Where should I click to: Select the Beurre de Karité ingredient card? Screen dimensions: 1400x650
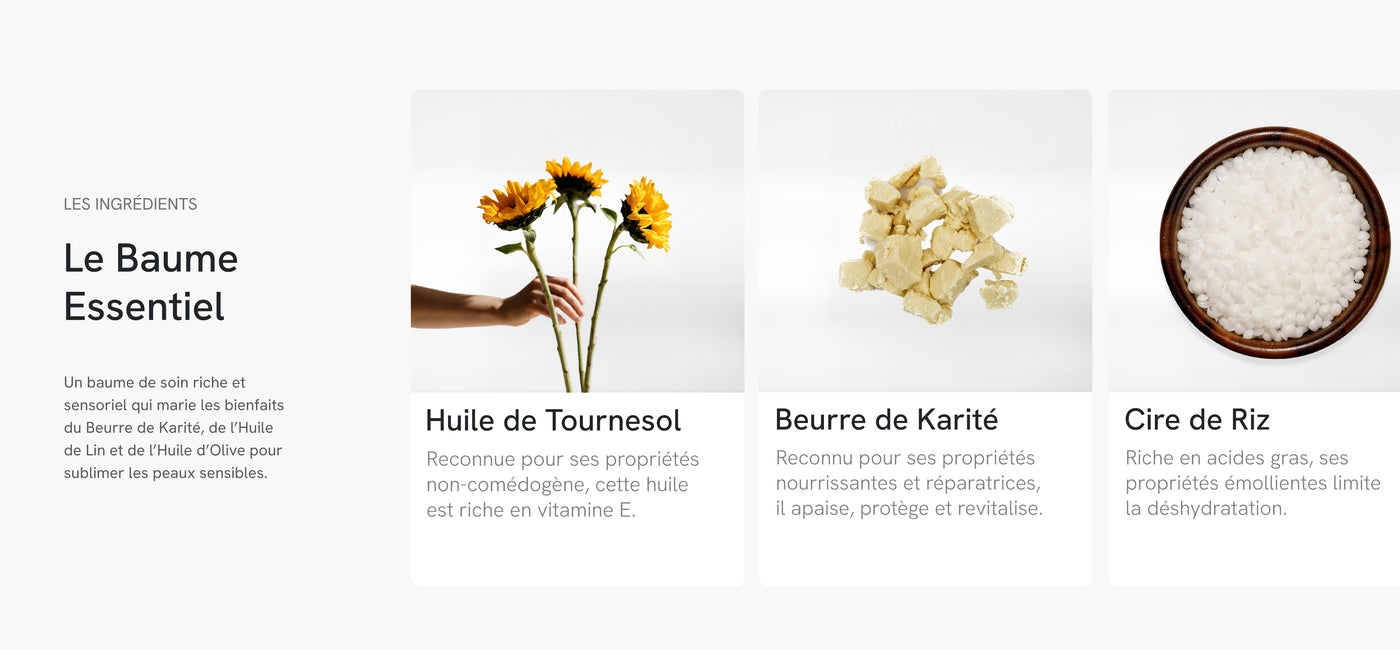coord(925,338)
